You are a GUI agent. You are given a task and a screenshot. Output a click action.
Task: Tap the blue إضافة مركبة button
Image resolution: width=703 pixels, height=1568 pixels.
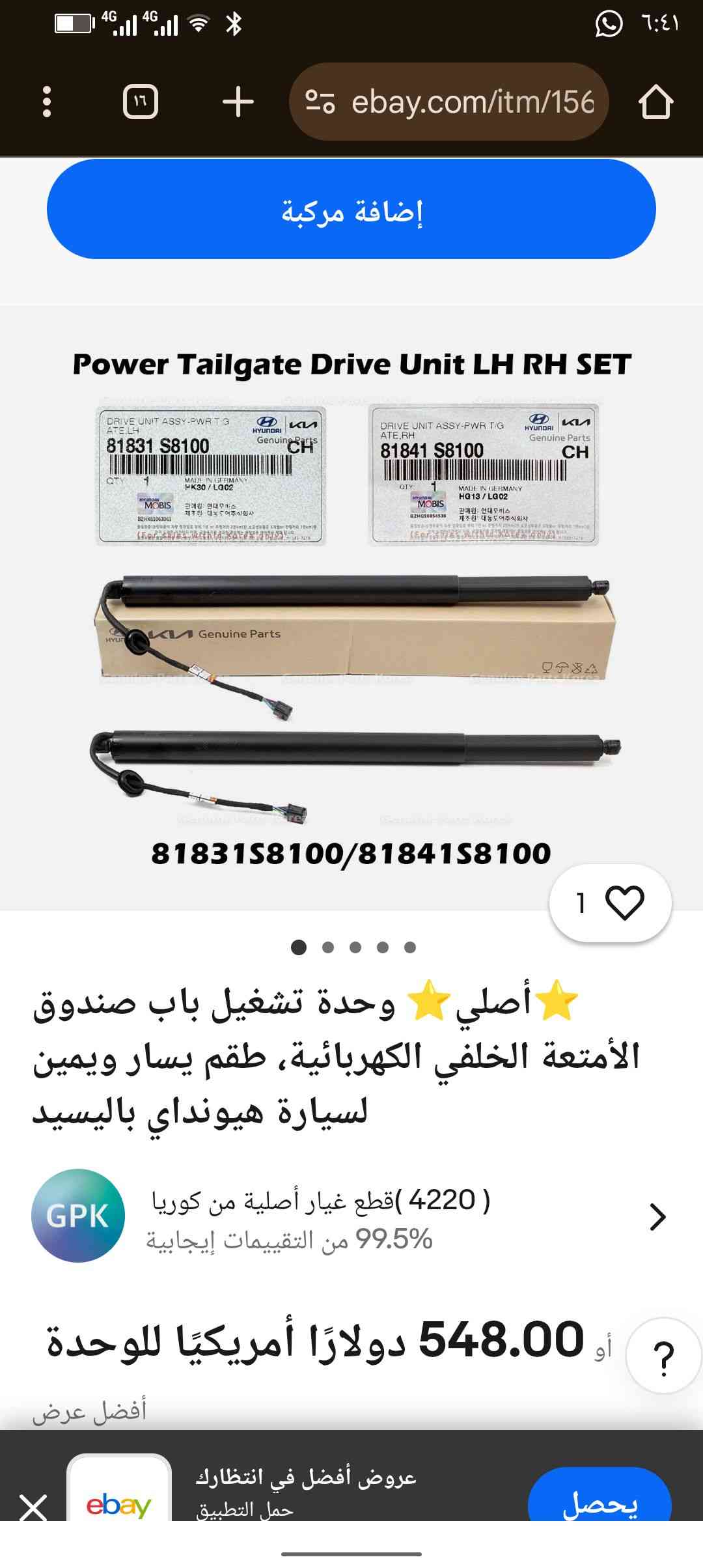point(351,210)
